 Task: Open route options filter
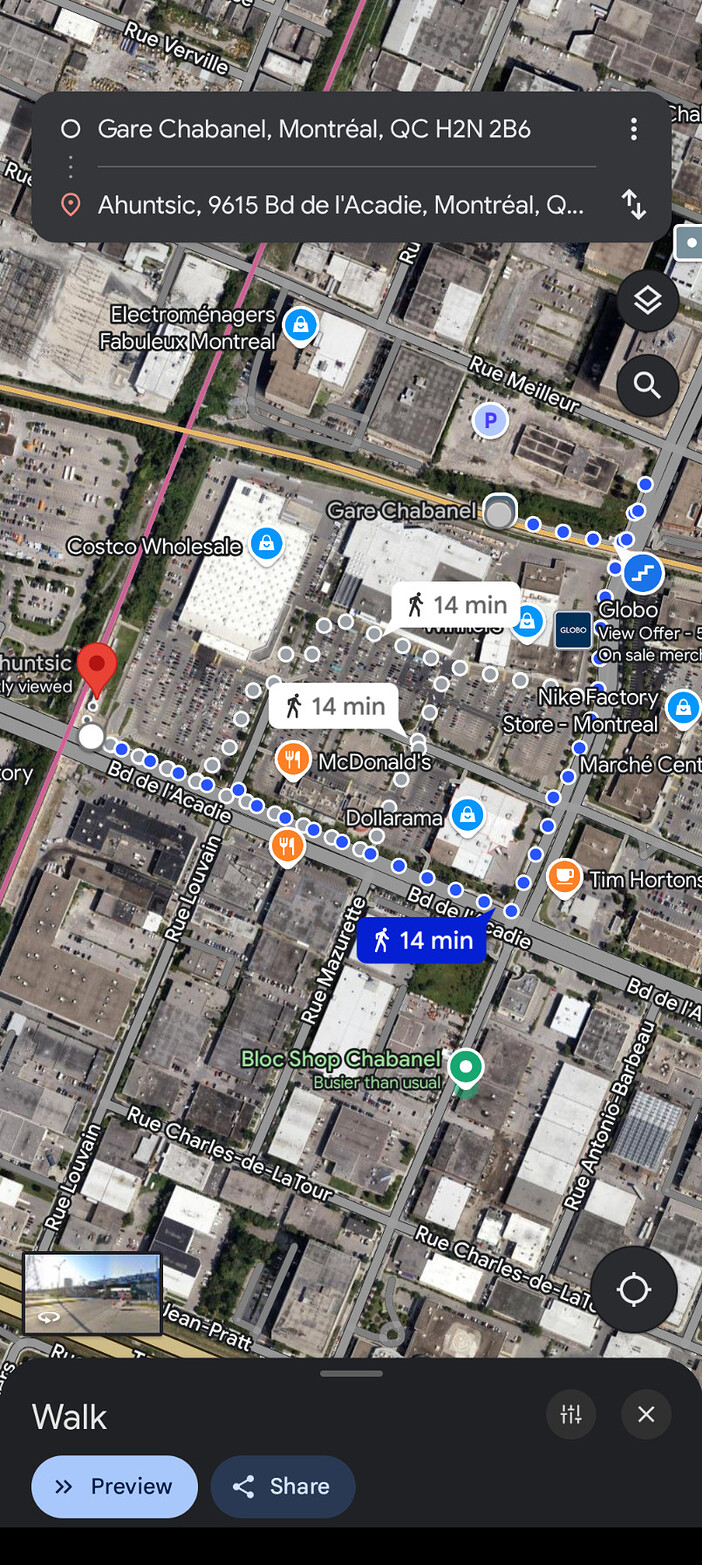(571, 1414)
